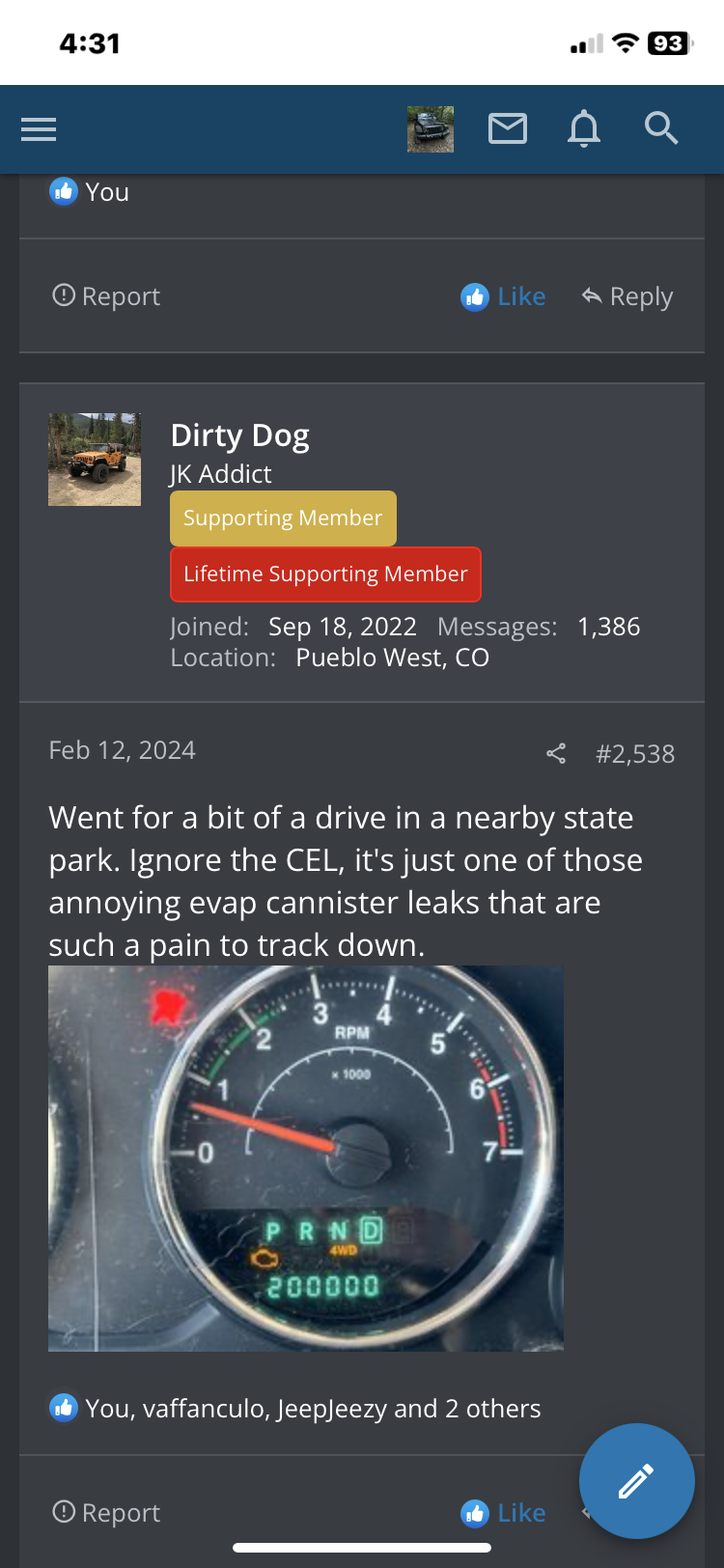The image size is (724, 1568).
Task: Open the Dirty Dog username link
Action: [x=239, y=435]
